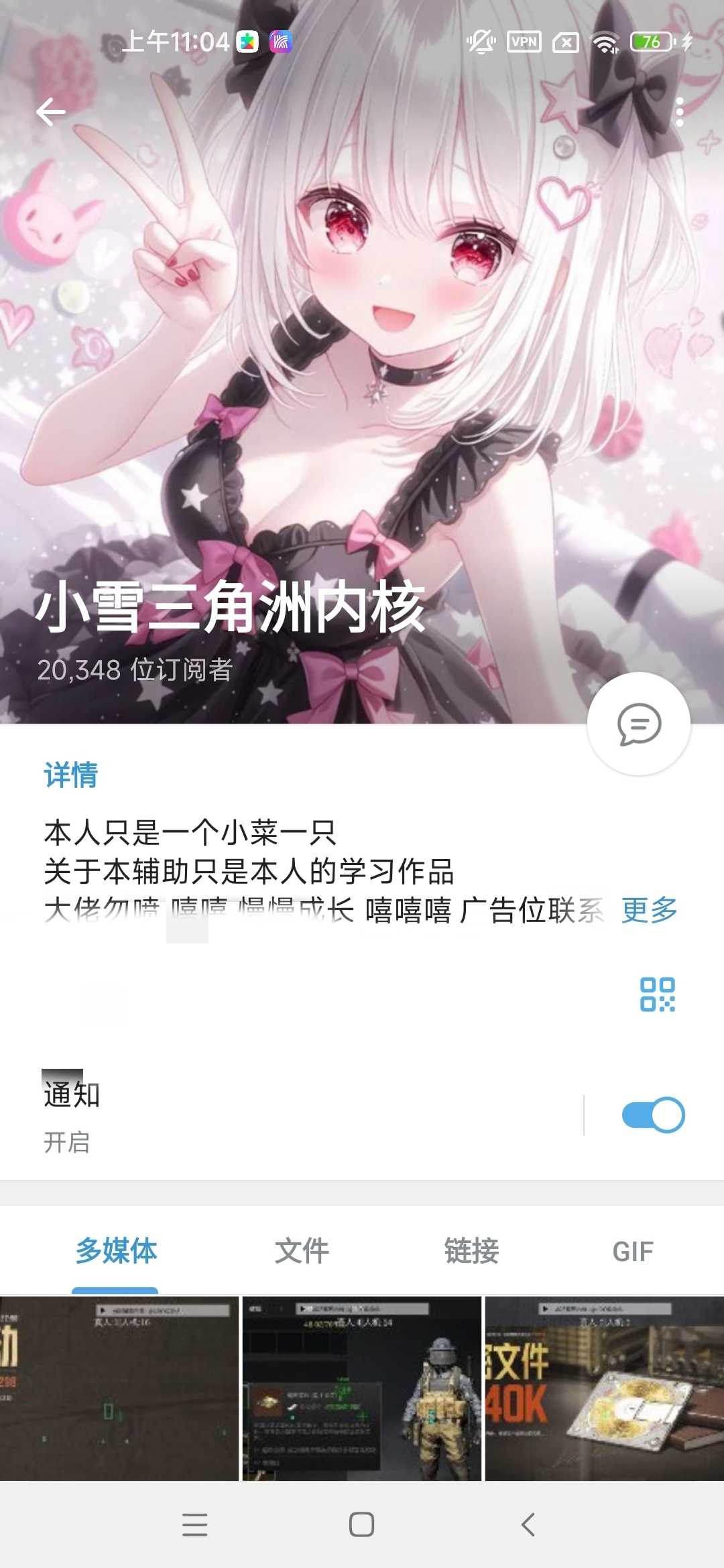Tap the system home button
This screenshot has width=724, height=1568.
click(361, 1524)
